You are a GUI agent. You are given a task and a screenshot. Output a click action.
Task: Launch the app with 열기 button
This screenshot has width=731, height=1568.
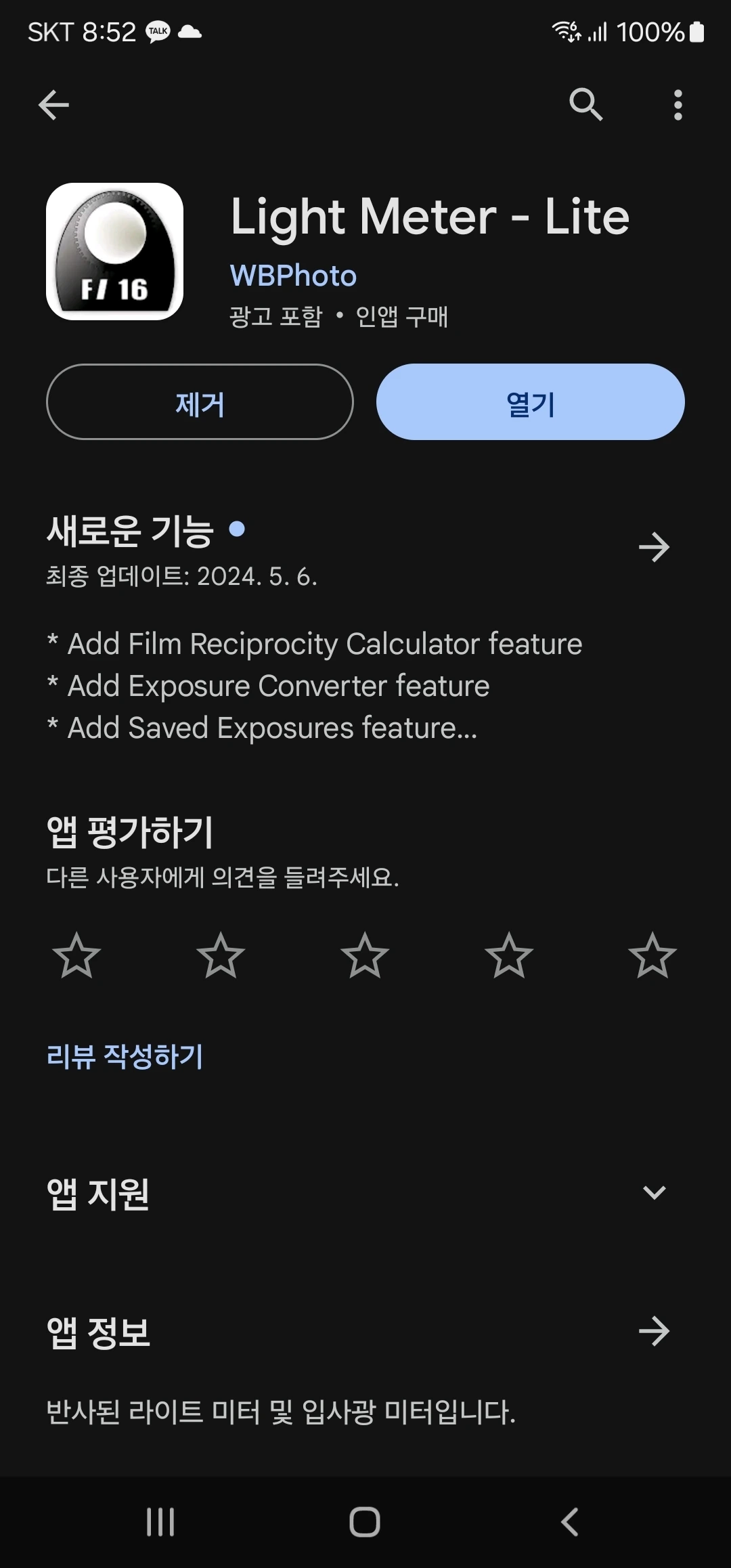pos(530,402)
